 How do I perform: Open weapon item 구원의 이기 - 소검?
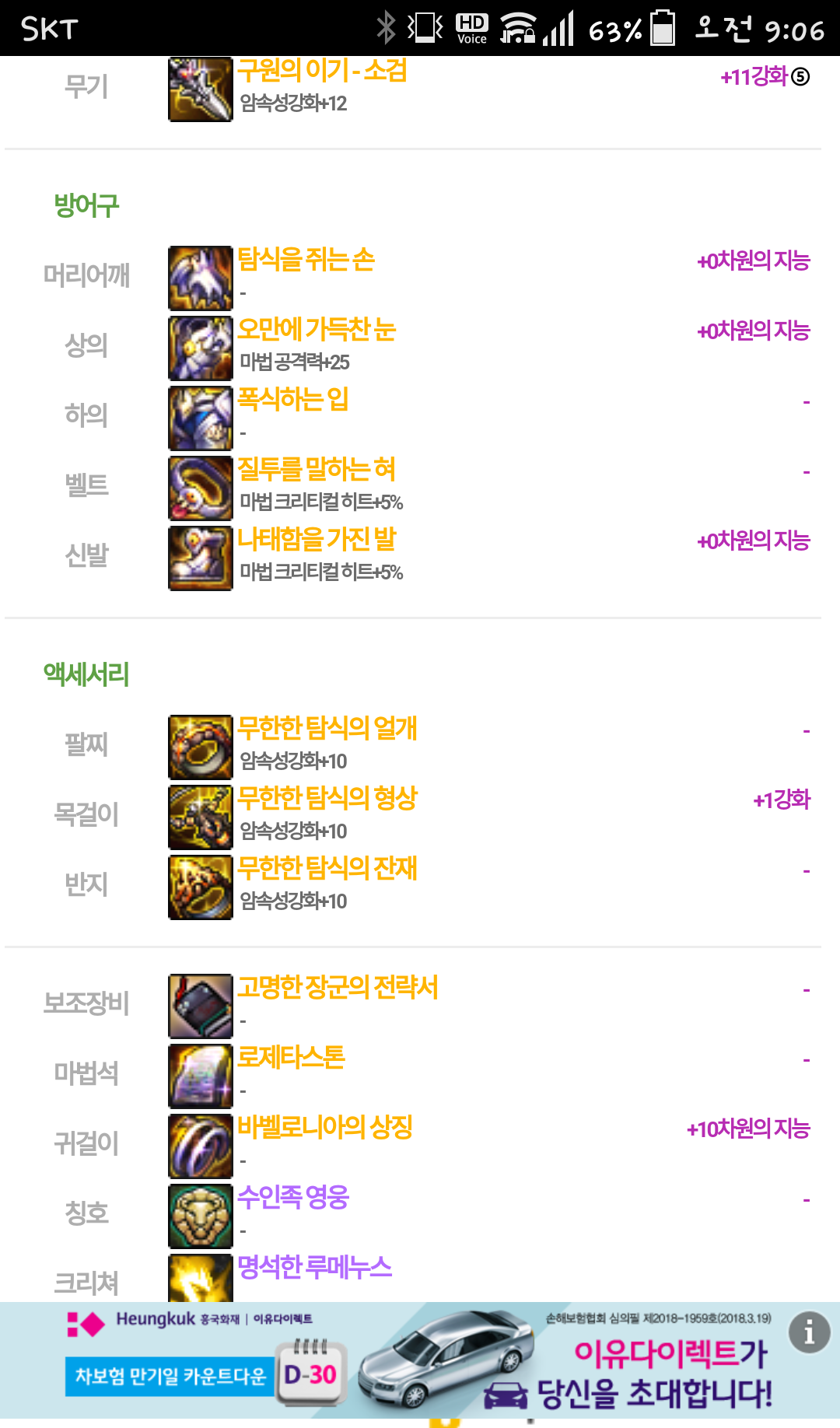coord(322,72)
